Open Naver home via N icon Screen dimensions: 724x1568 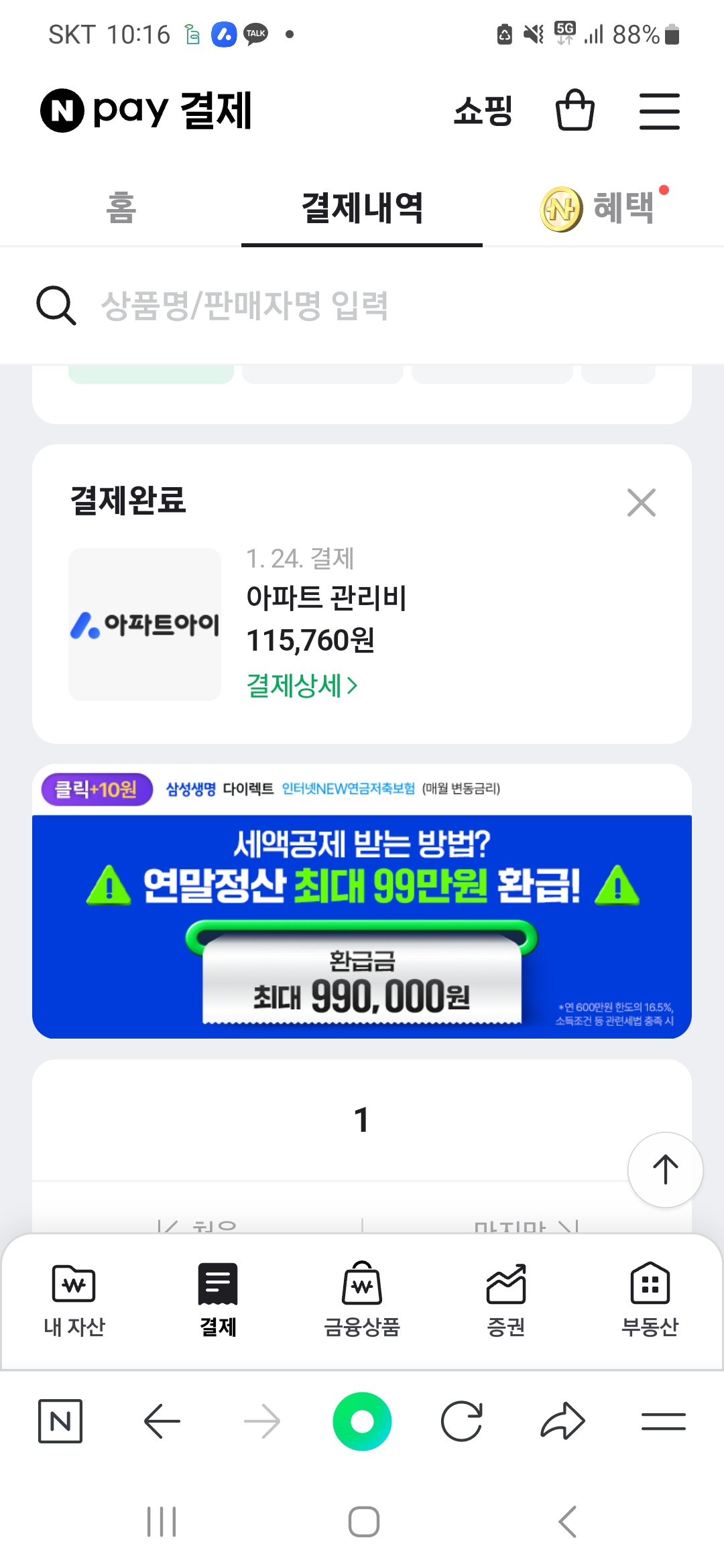pyautogui.click(x=60, y=1421)
